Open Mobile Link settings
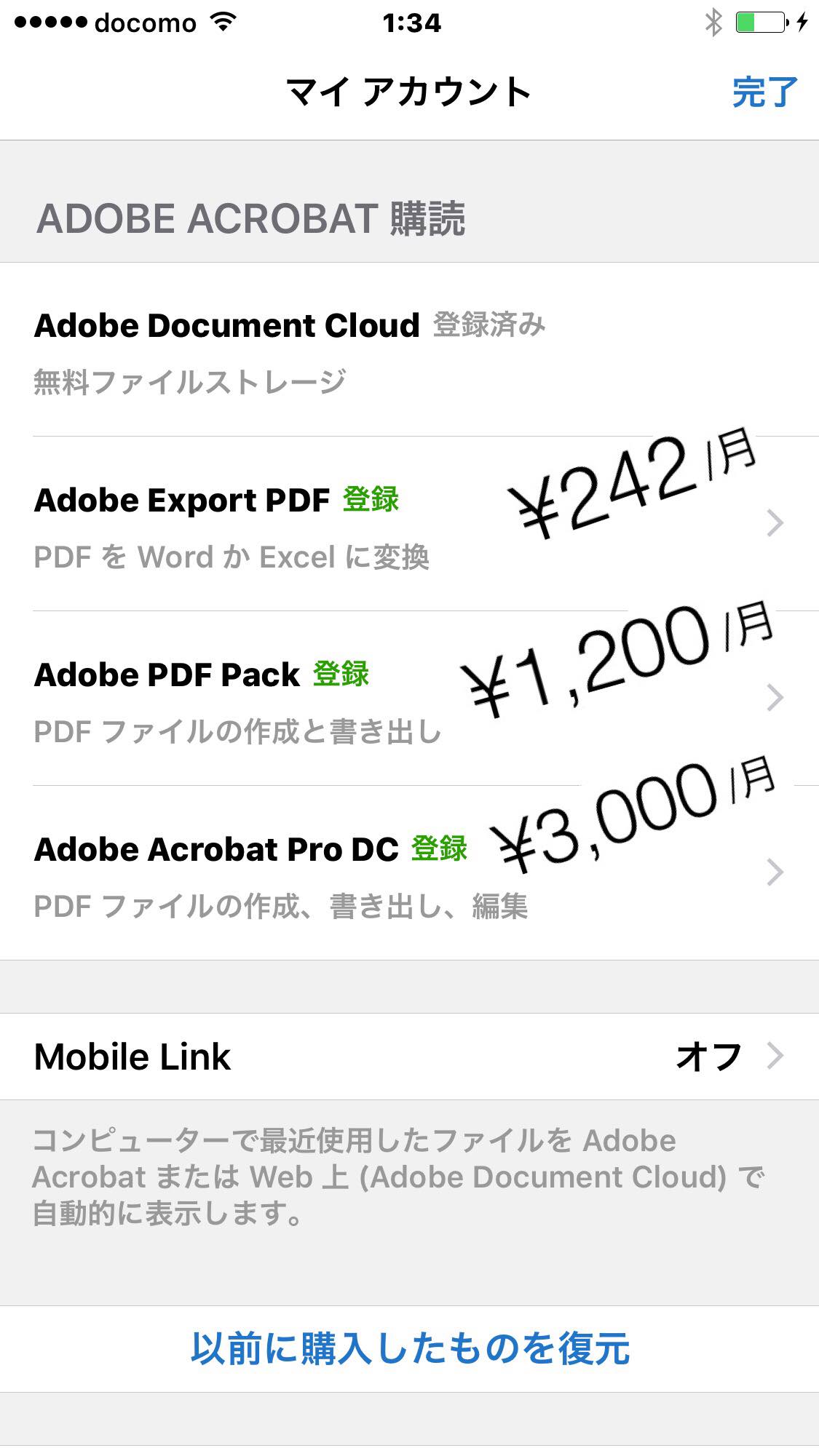819x1456 pixels. (x=408, y=1057)
